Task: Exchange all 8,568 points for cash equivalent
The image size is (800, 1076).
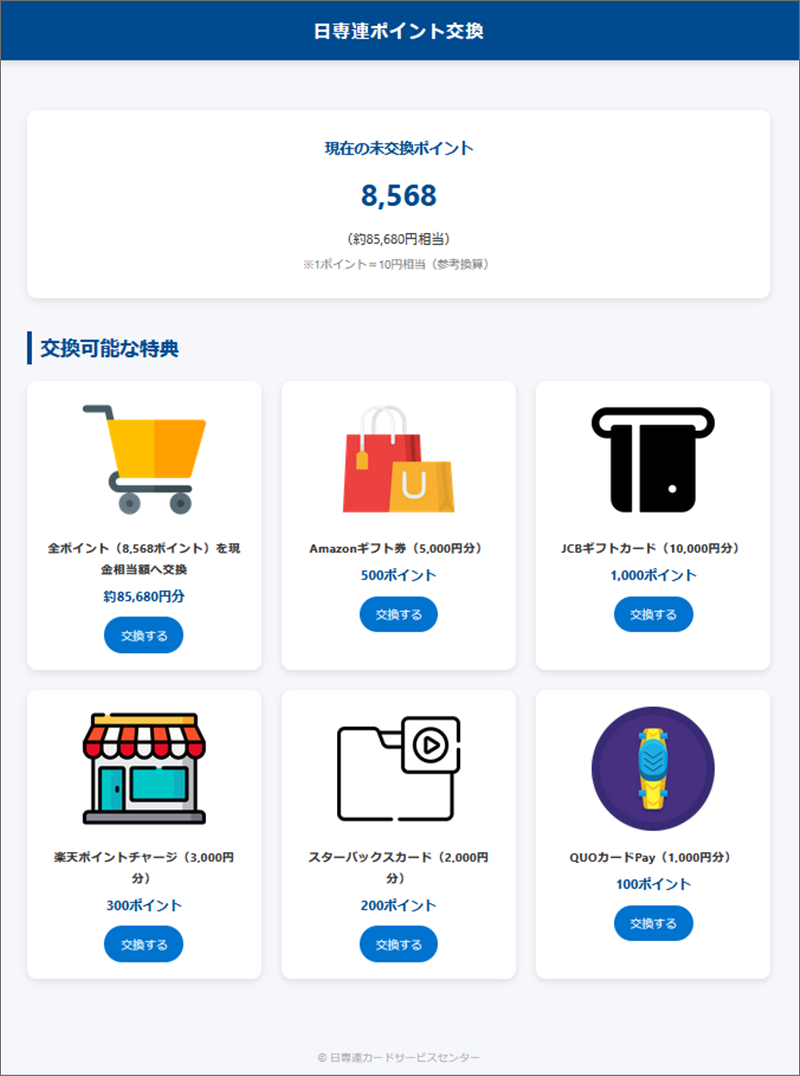Action: [144, 636]
